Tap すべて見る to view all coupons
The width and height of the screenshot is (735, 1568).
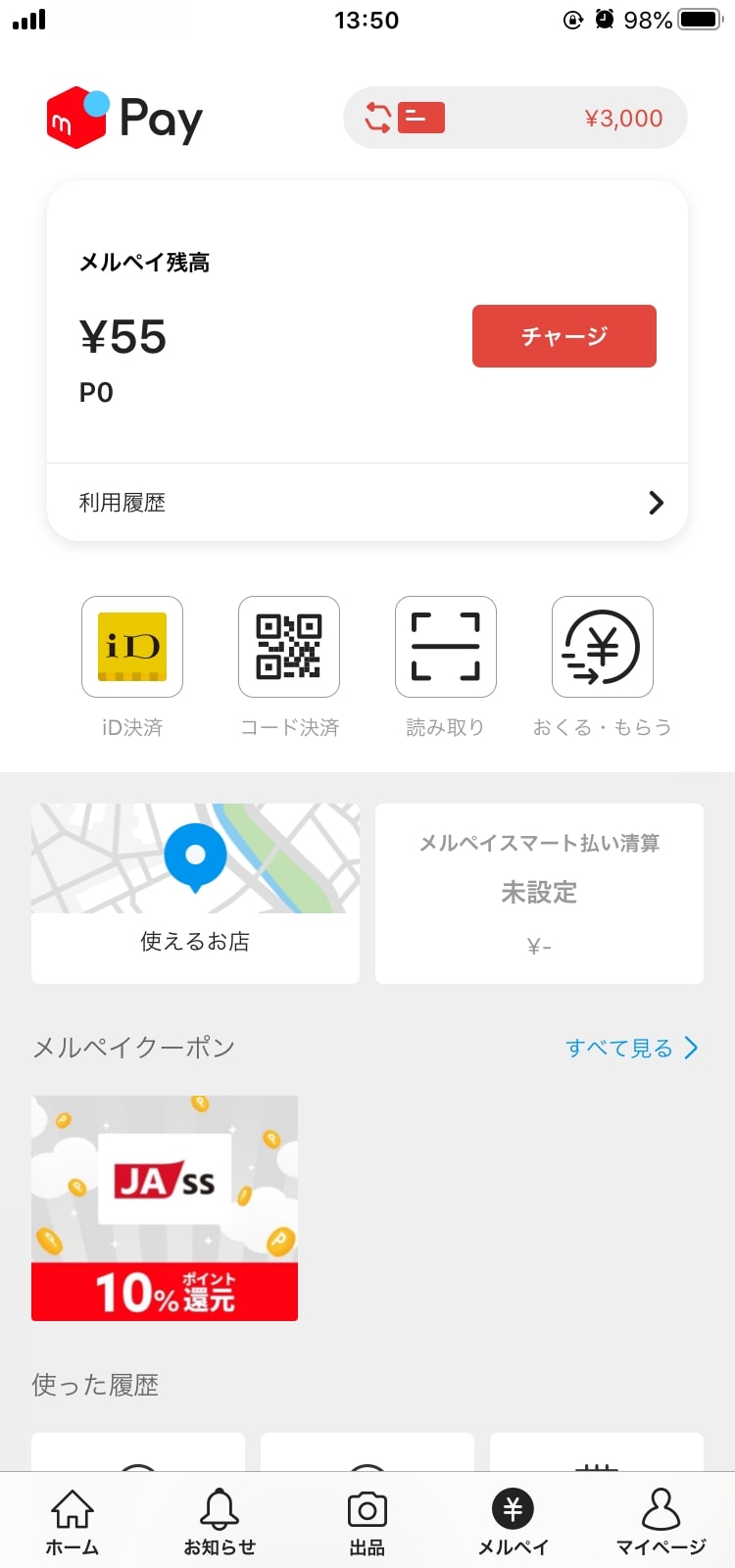click(x=632, y=1048)
